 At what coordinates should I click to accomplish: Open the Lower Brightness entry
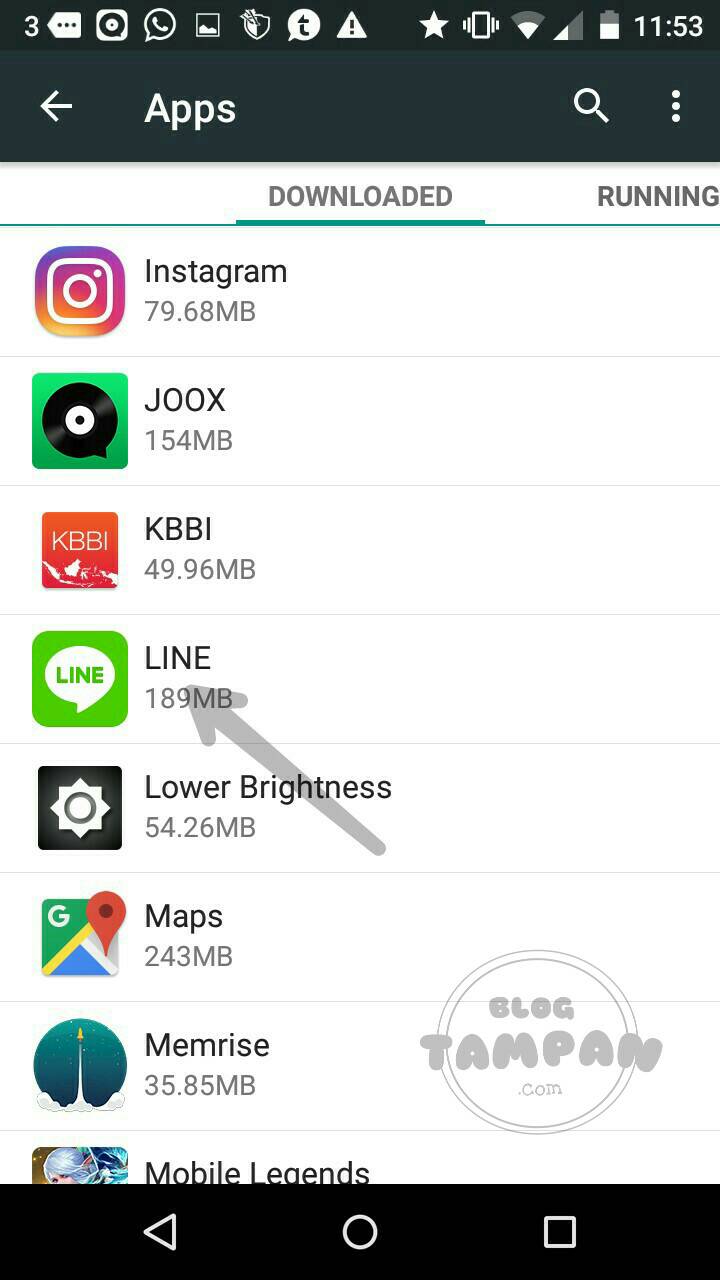360,808
